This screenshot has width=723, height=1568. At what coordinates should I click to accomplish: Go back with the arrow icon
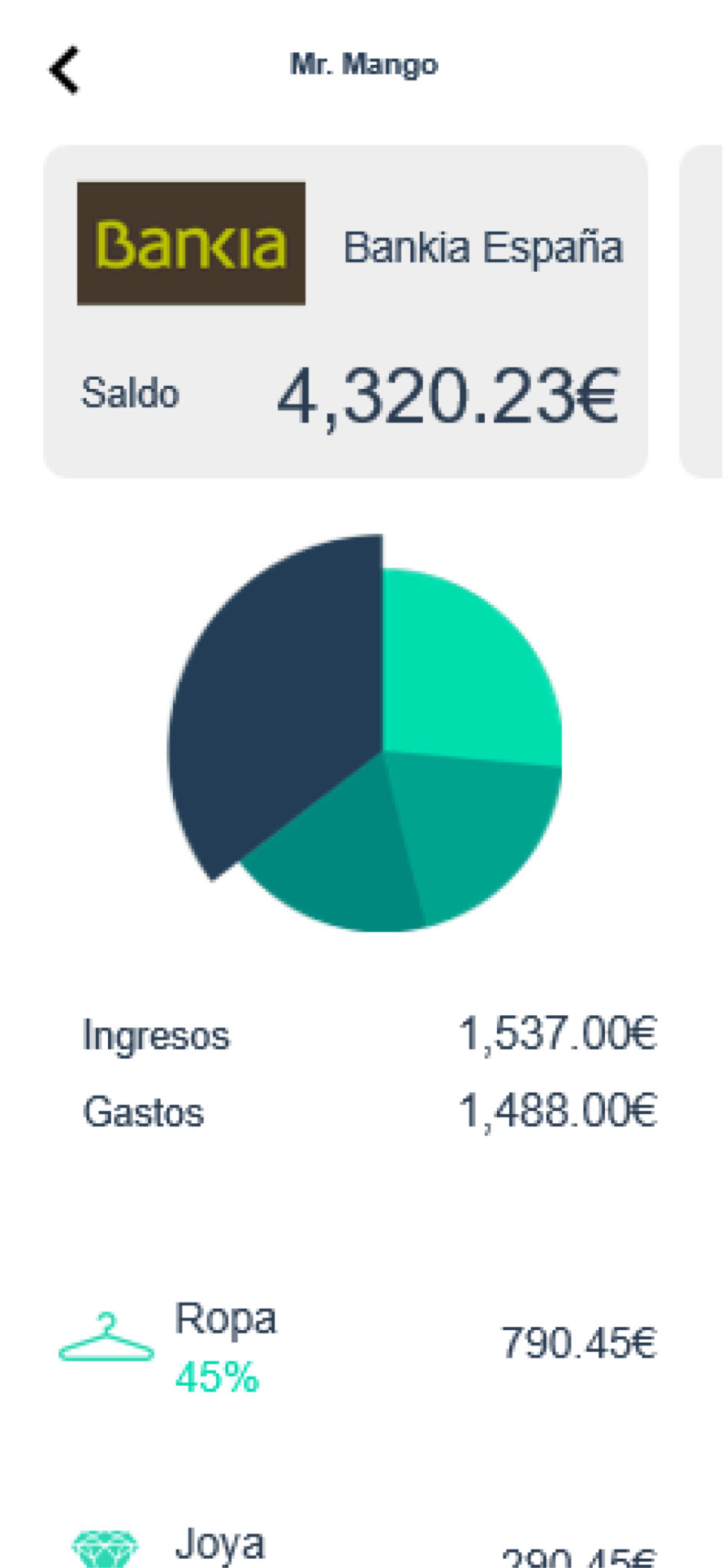pos(65,70)
